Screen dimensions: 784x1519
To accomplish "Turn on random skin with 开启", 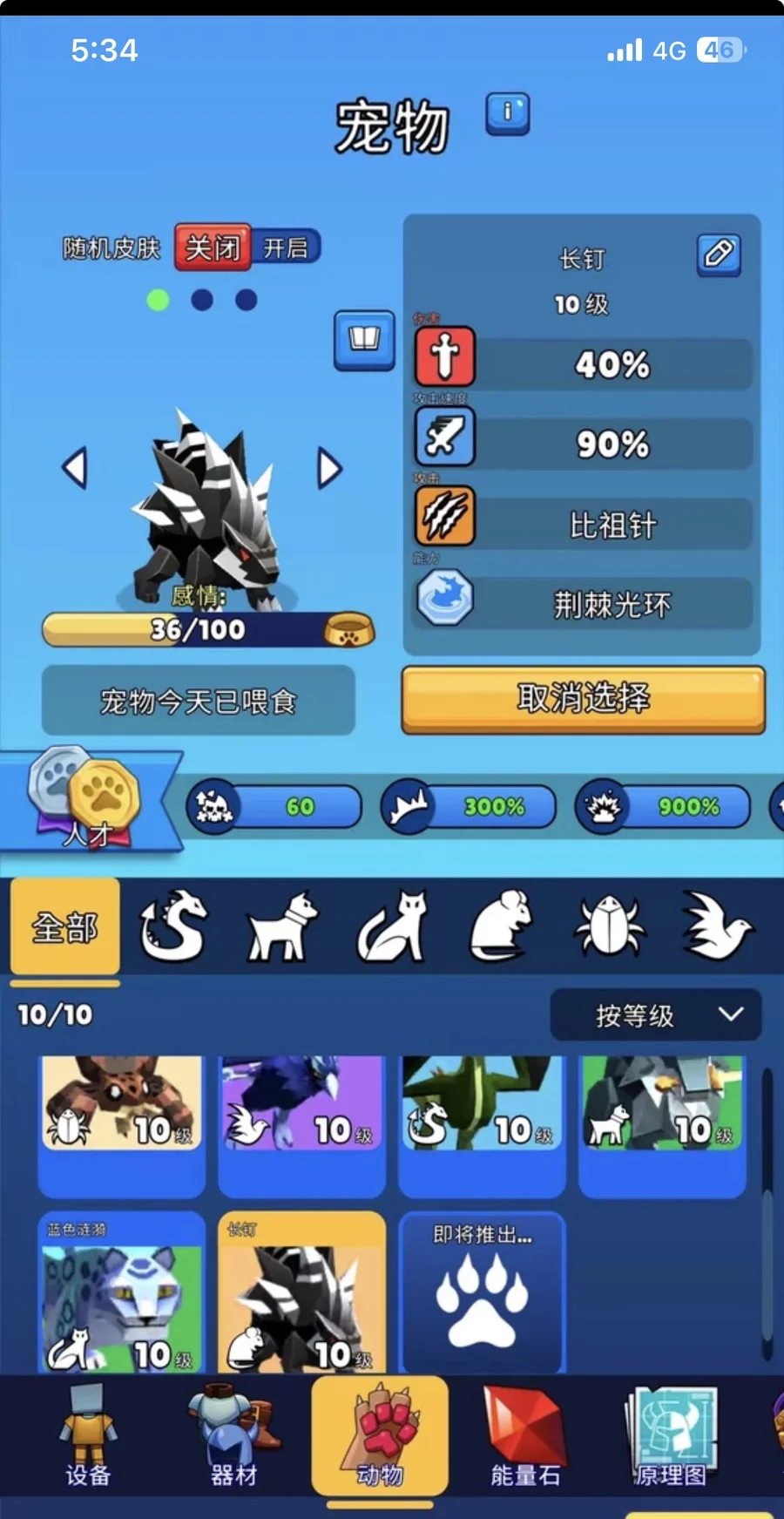I will click(286, 248).
